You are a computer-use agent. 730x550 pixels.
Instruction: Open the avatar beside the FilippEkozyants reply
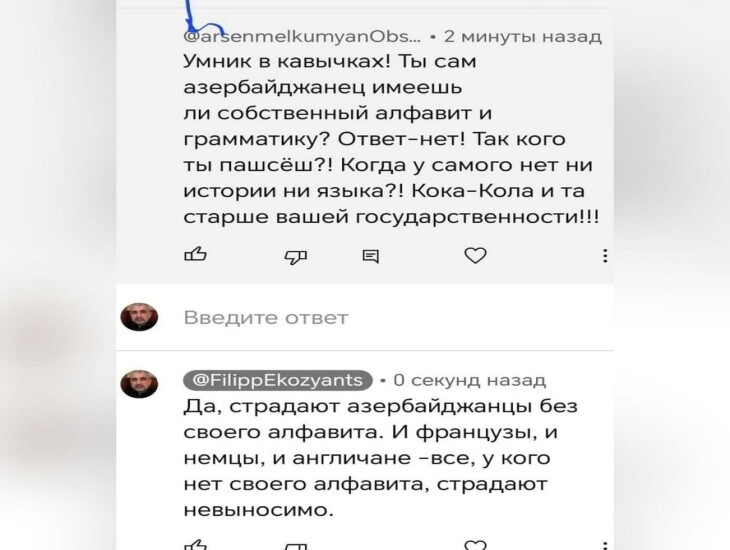click(x=139, y=383)
